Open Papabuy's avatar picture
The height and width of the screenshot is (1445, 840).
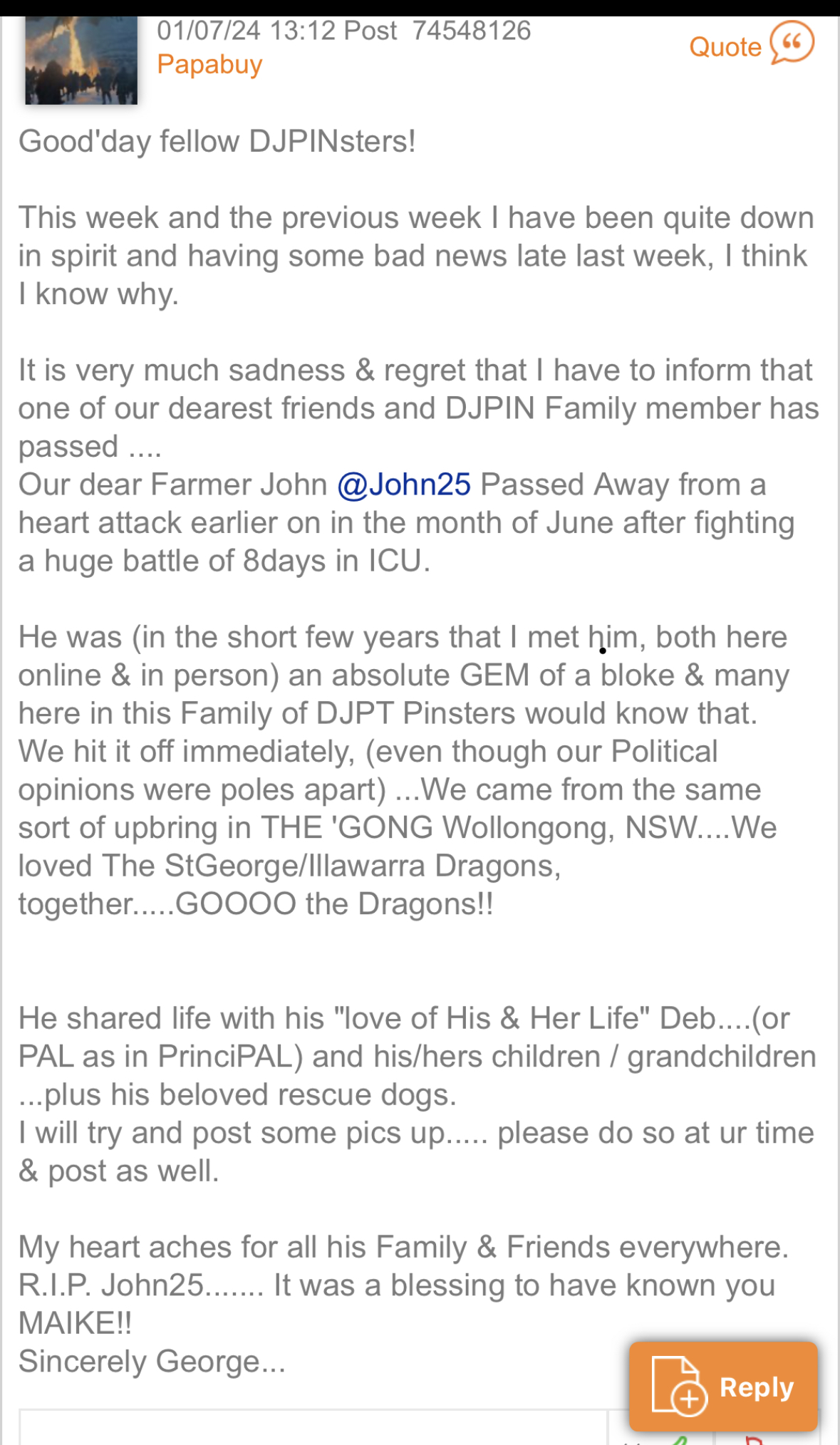click(x=81, y=61)
